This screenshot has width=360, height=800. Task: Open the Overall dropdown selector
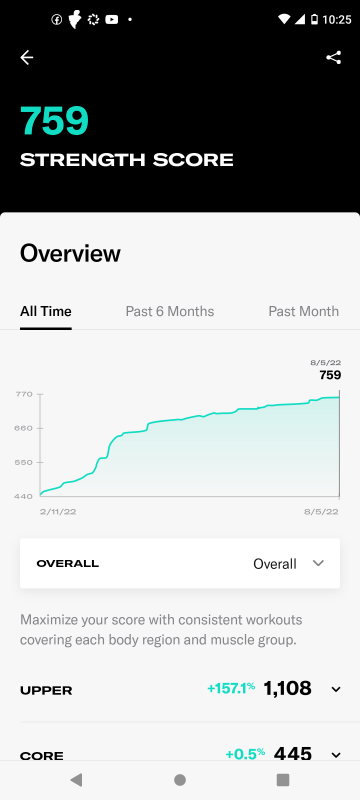pos(180,563)
